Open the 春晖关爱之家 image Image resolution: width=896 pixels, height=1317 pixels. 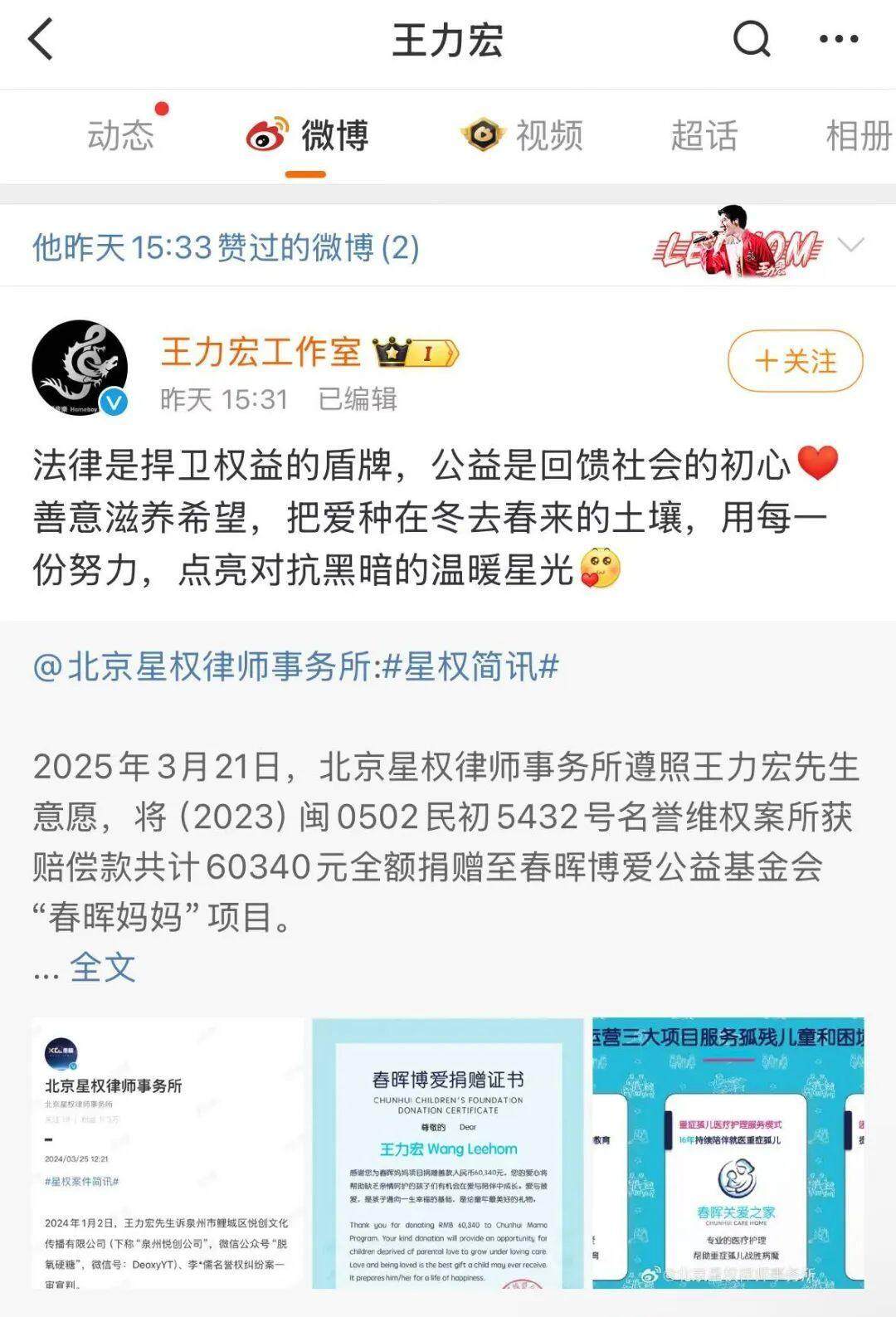[x=728, y=1154]
